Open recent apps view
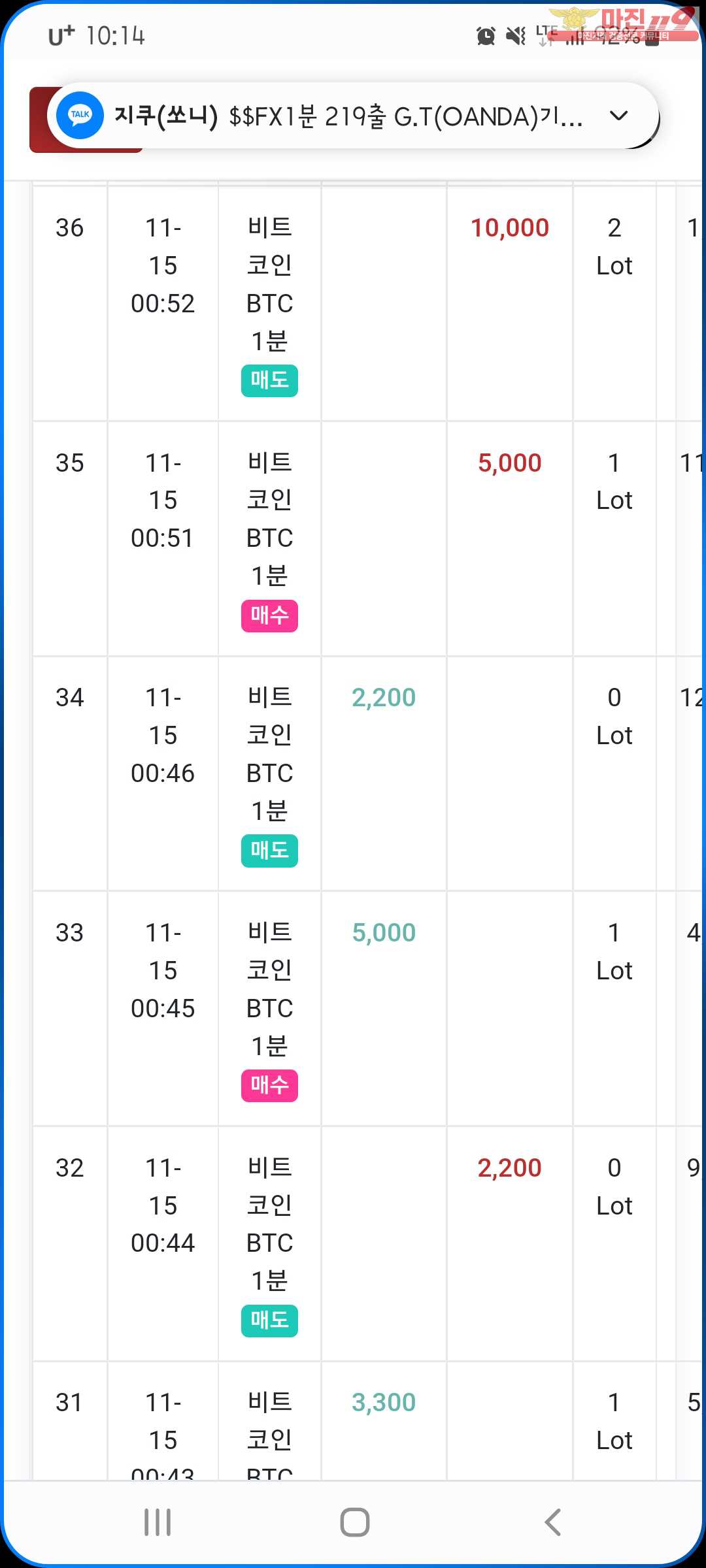The width and height of the screenshot is (706, 1568). pyautogui.click(x=158, y=1522)
